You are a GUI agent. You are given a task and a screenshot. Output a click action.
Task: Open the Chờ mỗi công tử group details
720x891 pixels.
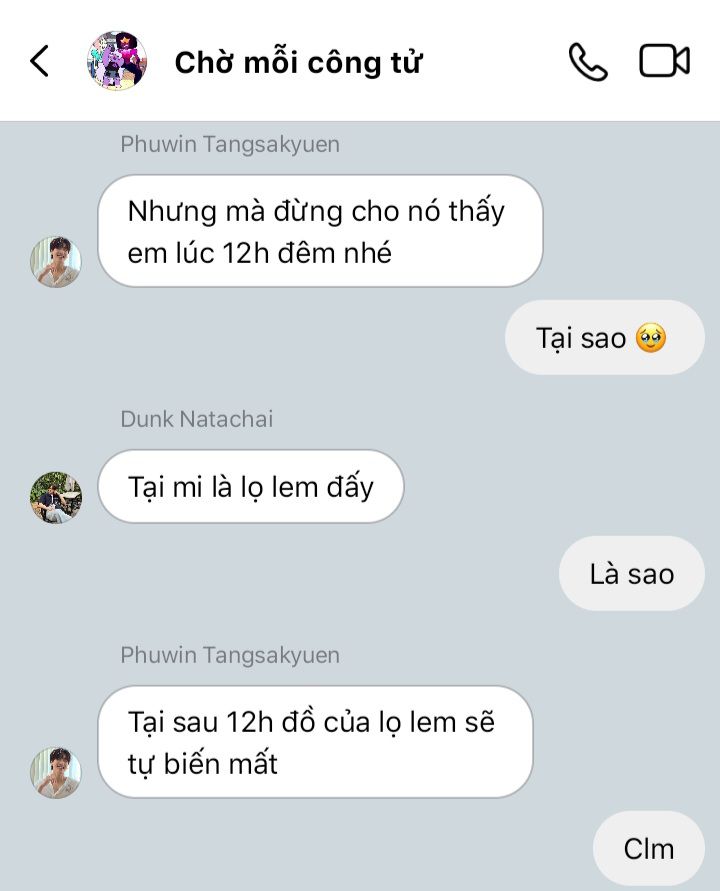298,62
